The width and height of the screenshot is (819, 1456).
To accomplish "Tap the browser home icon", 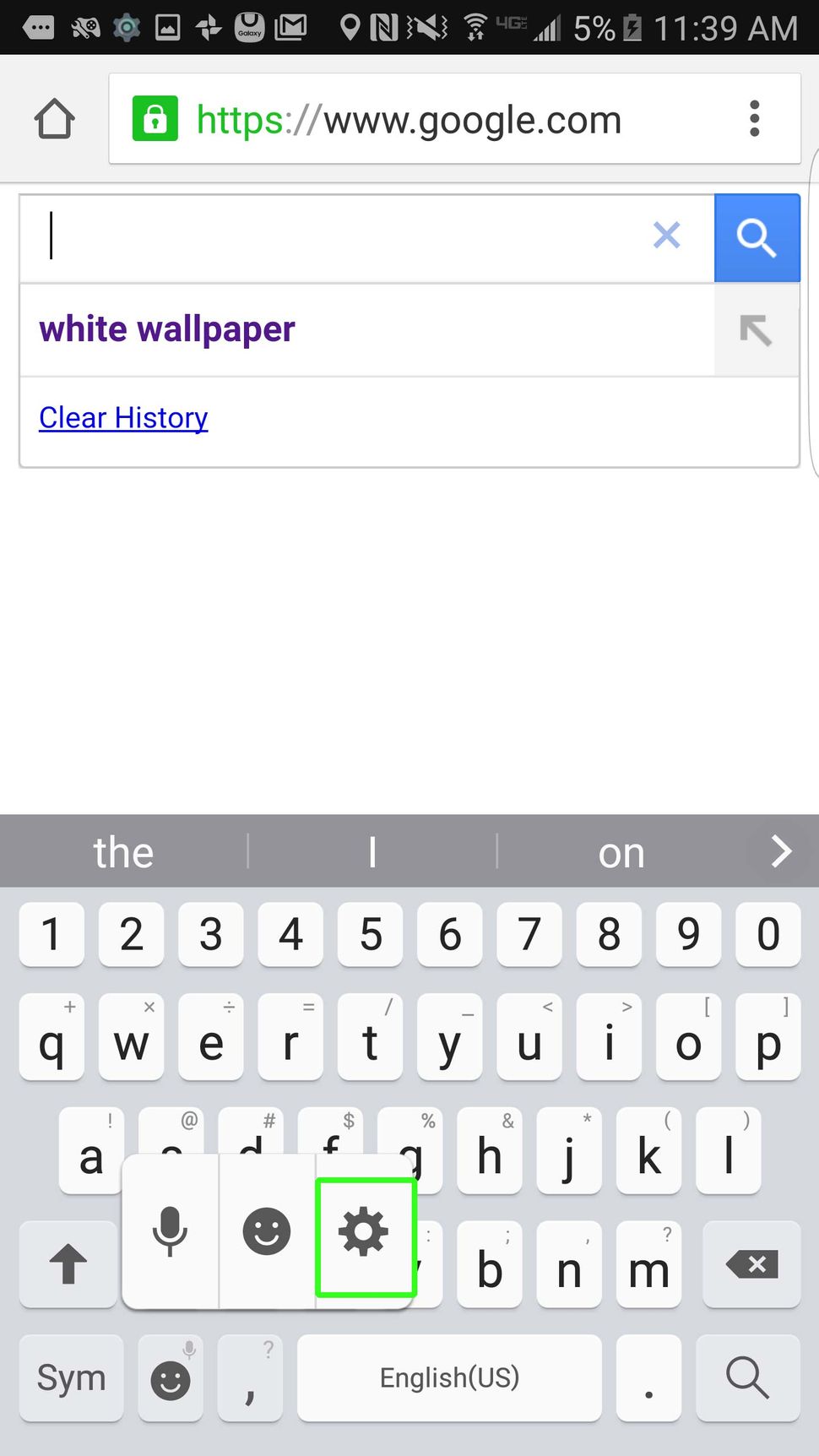I will (x=55, y=119).
